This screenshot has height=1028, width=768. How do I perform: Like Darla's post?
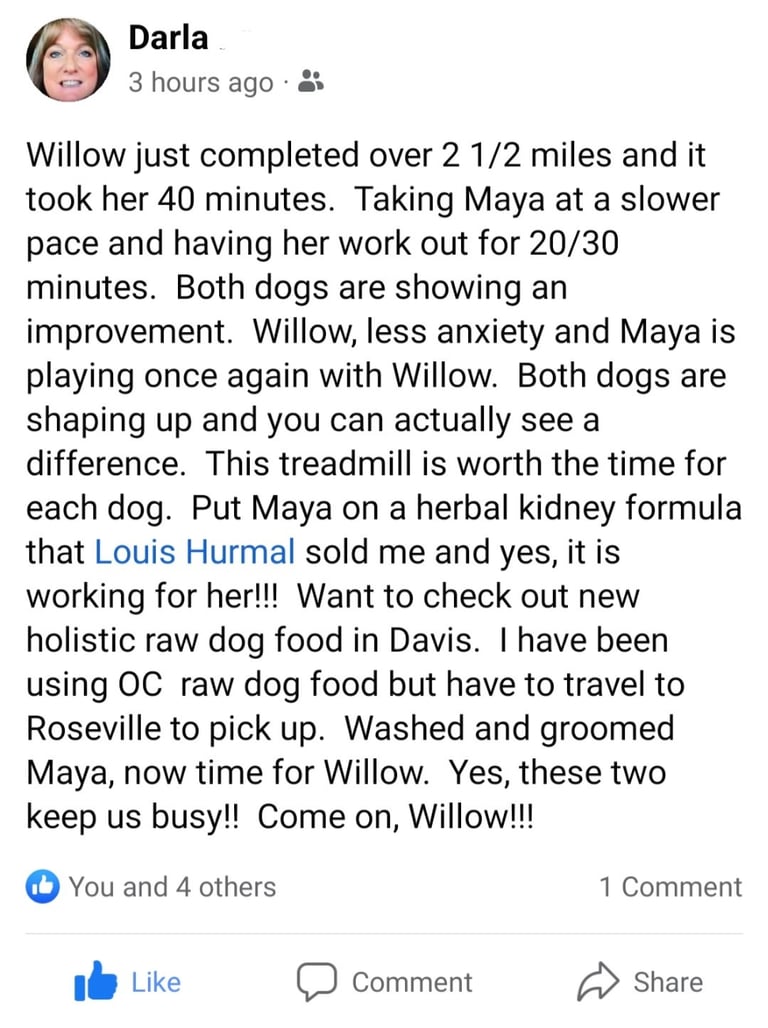pyautogui.click(x=128, y=982)
